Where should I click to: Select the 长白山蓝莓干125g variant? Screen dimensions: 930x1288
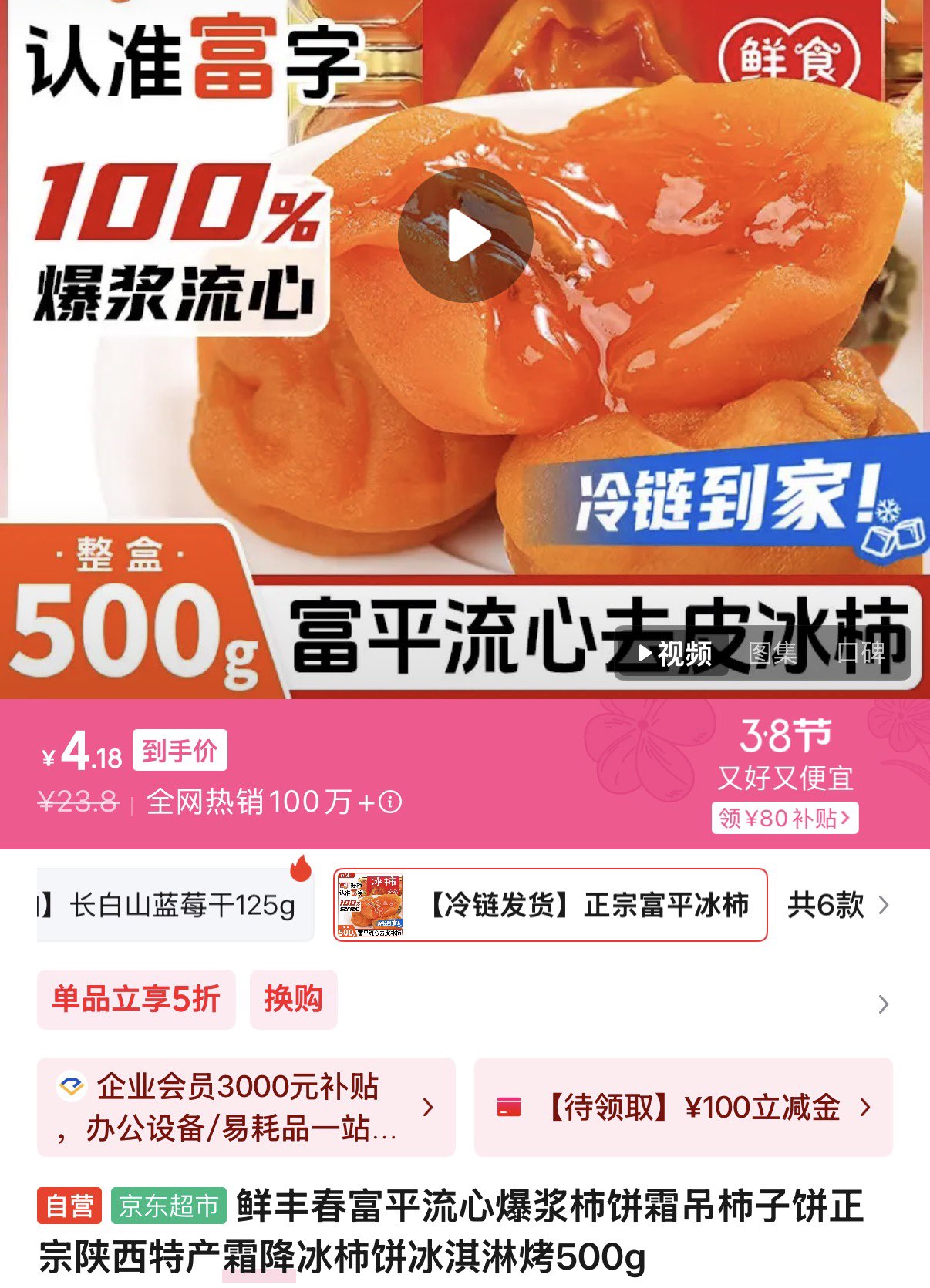coord(175,905)
